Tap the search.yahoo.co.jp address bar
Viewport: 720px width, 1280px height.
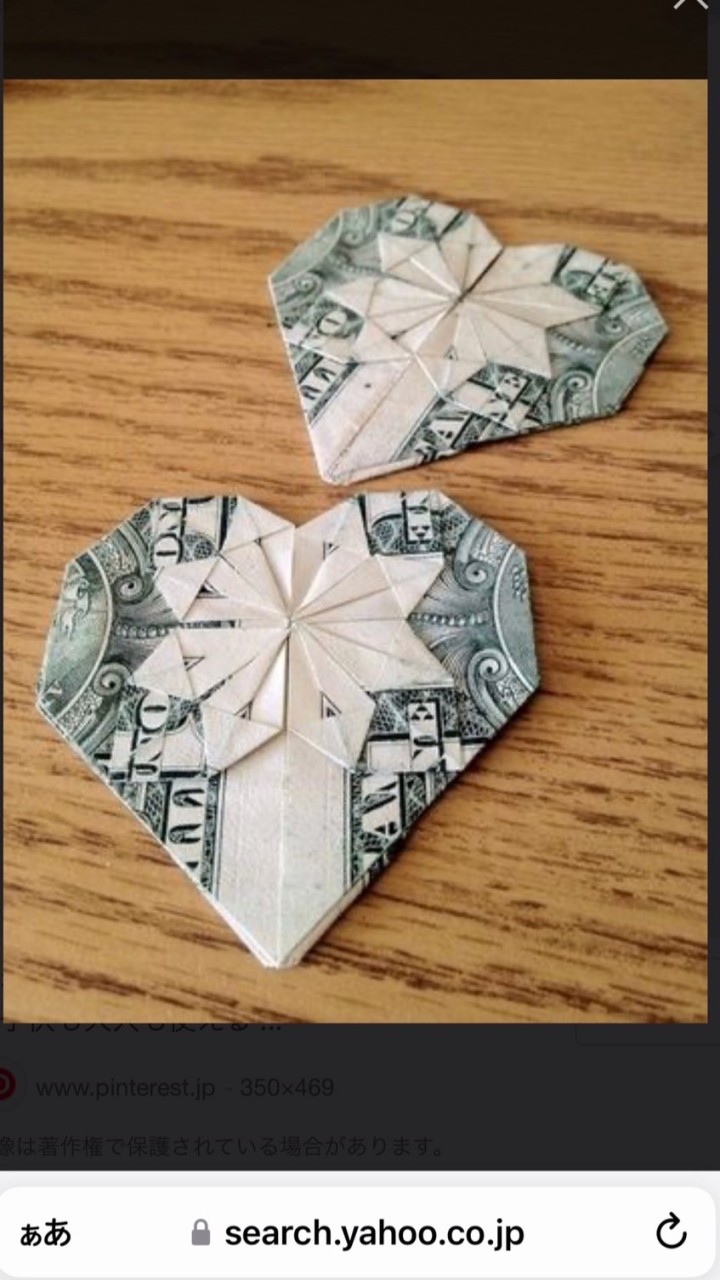tap(372, 1233)
